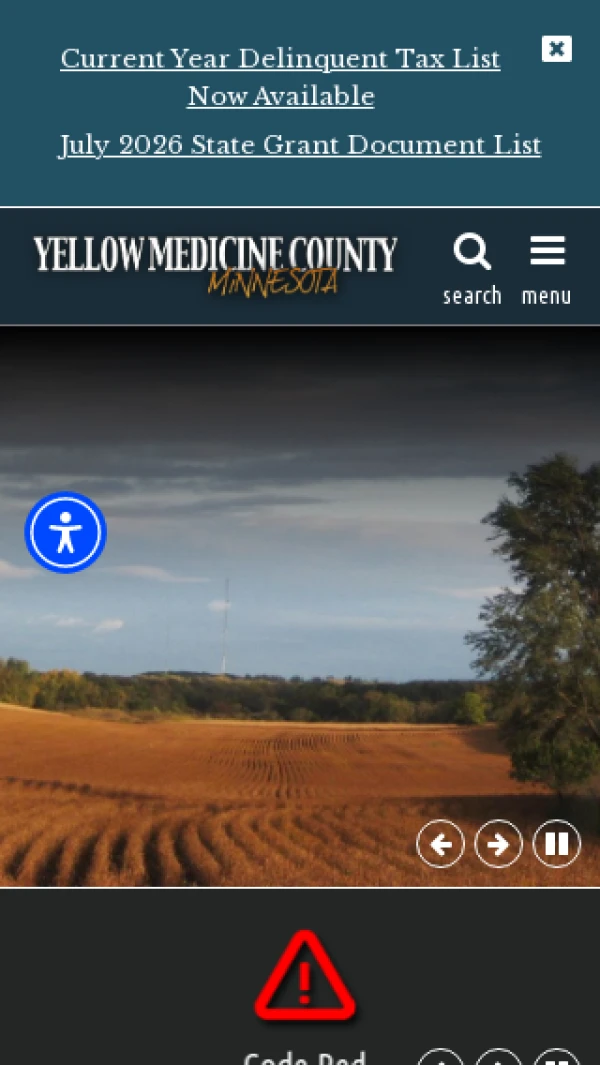600x1065 pixels.
Task: Open the site search
Action: pyautogui.click(x=472, y=270)
